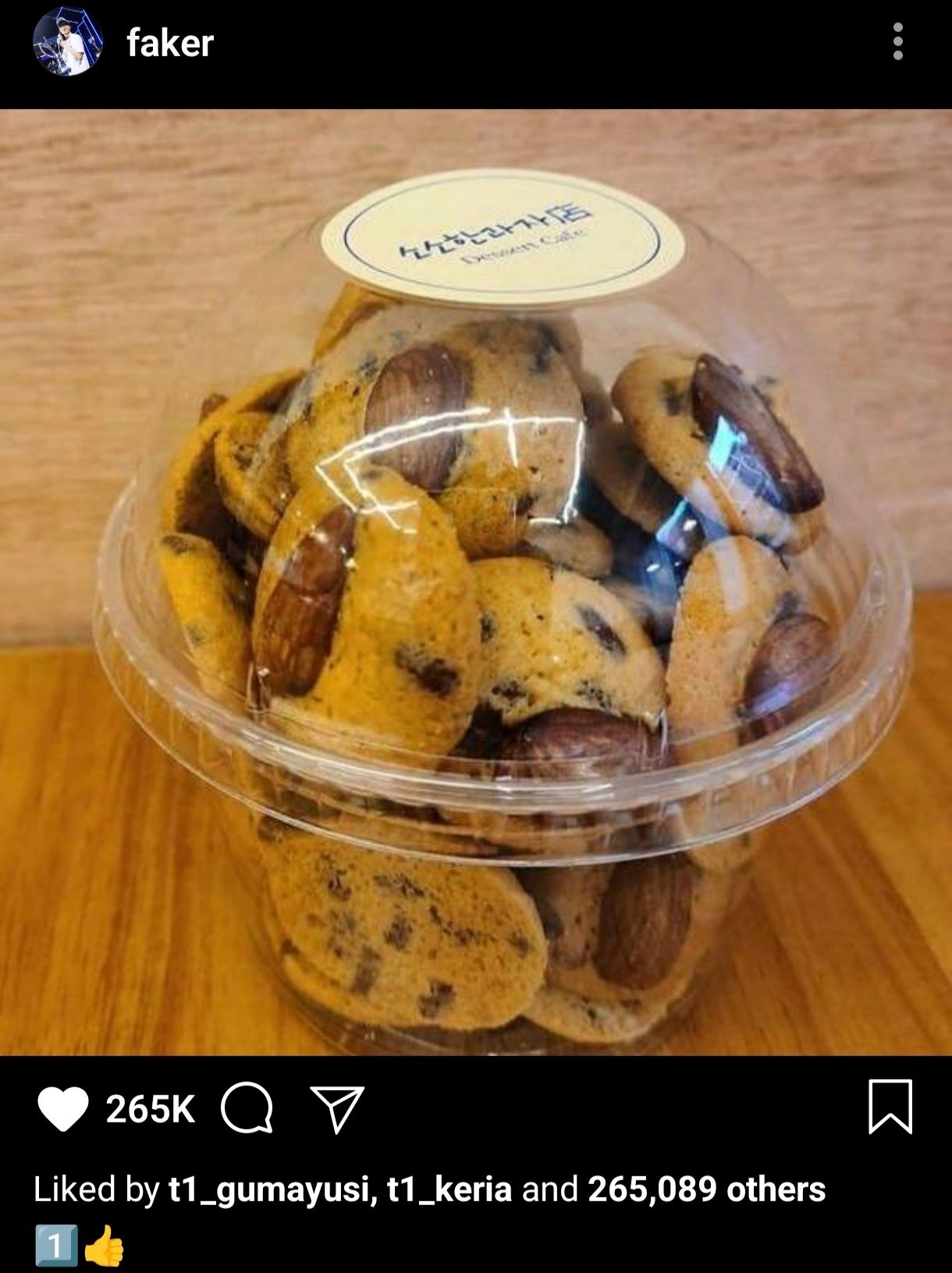Bookmark faker's cookie post
Screen dimensions: 952x1273
coord(890,1107)
